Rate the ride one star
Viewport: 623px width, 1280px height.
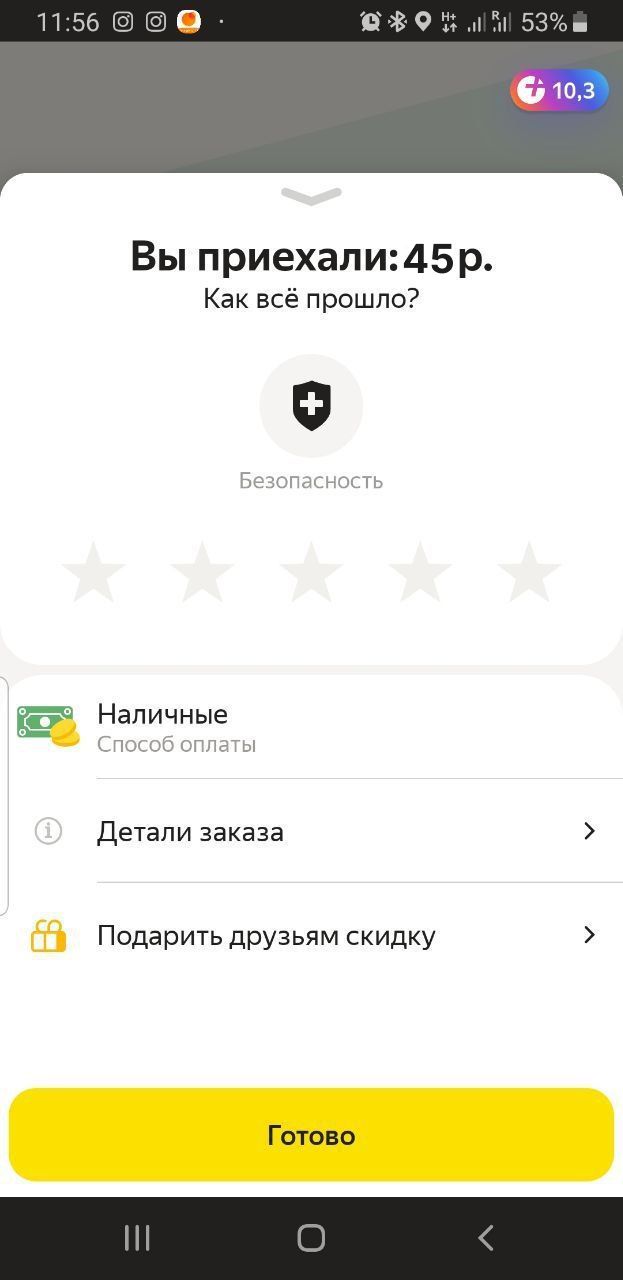click(x=94, y=573)
